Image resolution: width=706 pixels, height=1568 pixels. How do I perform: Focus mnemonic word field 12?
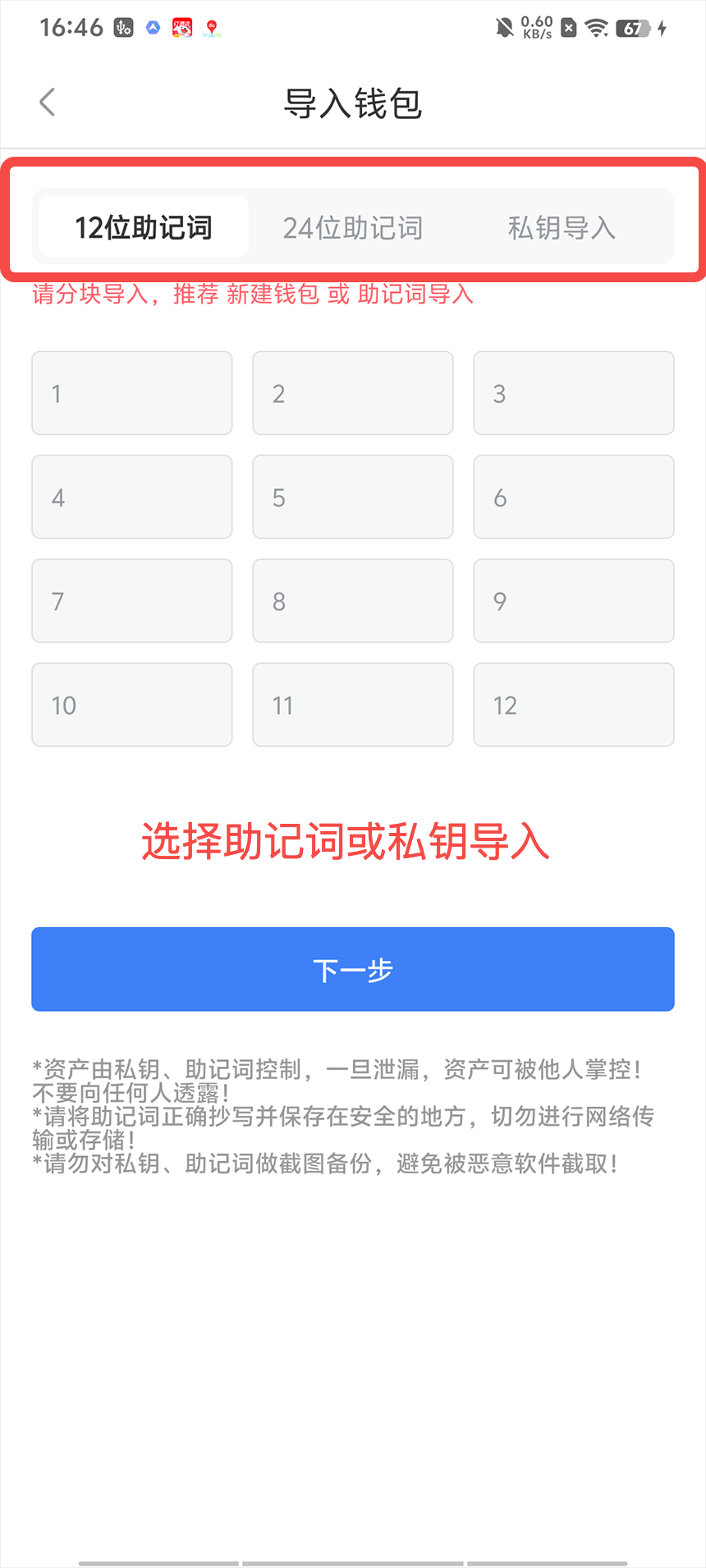click(574, 705)
